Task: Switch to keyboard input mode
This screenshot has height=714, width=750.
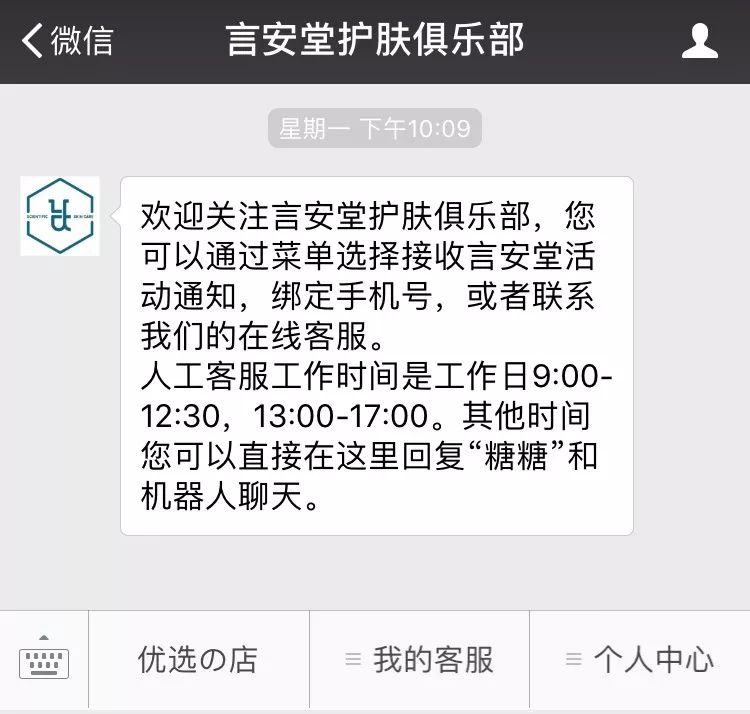Action: coord(44,659)
